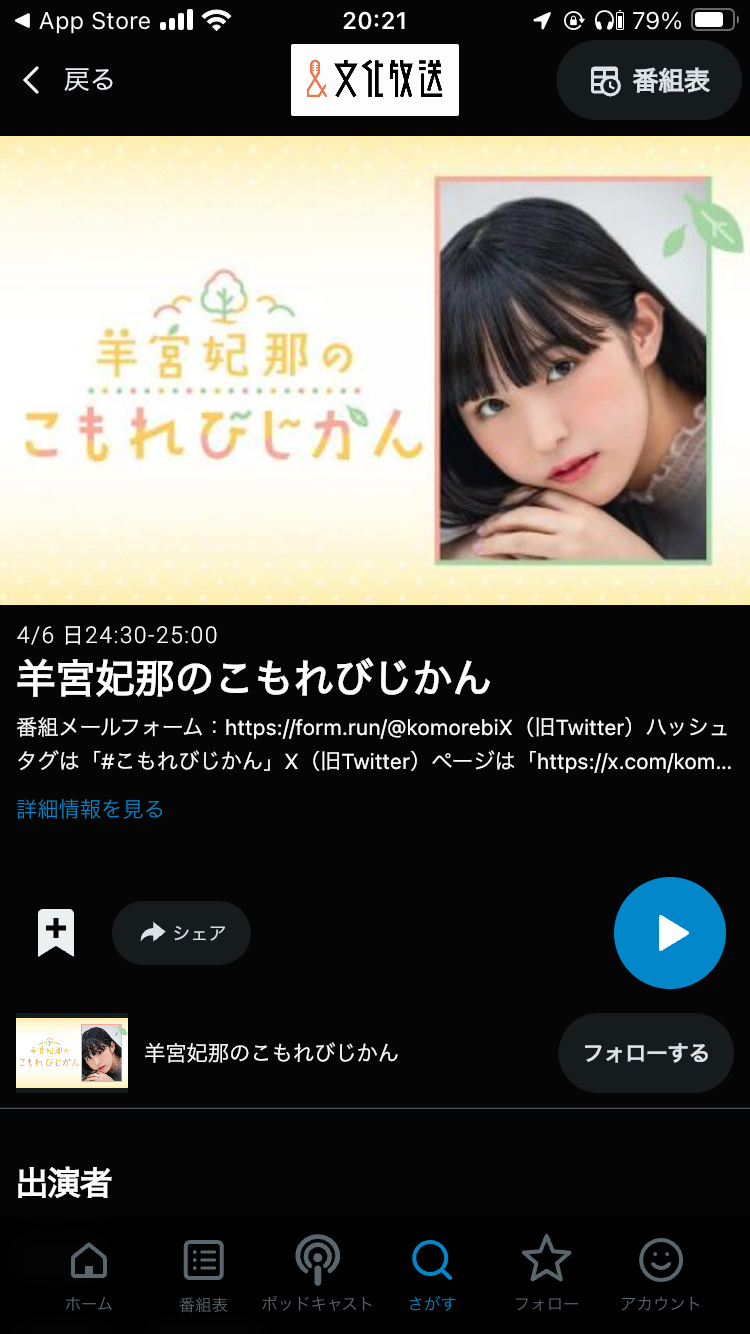Open the アカウント tab

click(660, 1275)
